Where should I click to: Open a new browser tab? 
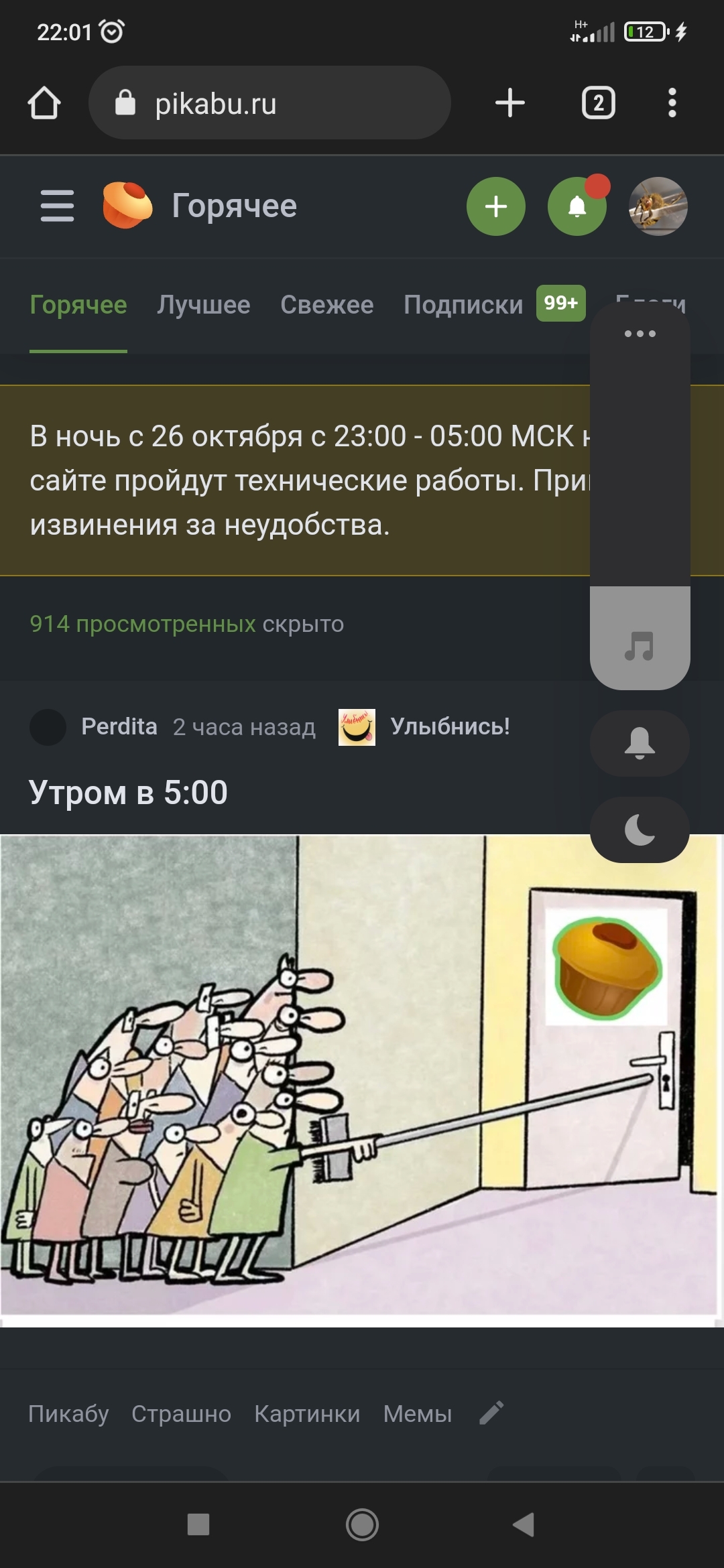click(x=510, y=103)
